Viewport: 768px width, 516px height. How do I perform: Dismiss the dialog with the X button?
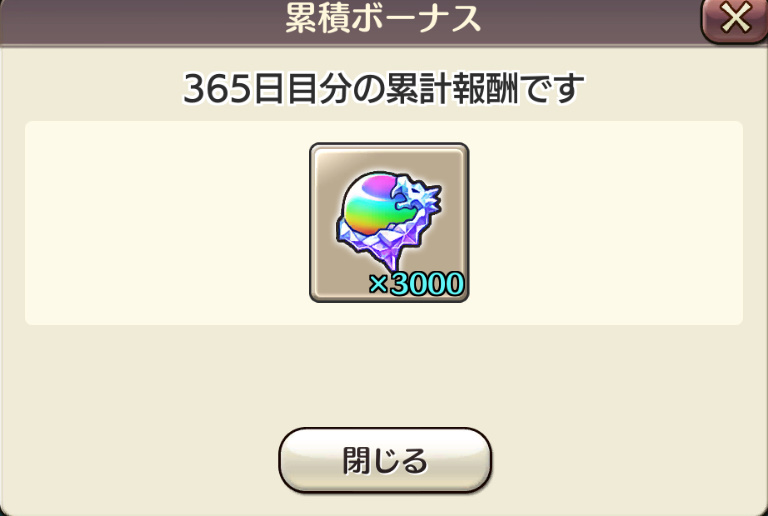[x=736, y=19]
